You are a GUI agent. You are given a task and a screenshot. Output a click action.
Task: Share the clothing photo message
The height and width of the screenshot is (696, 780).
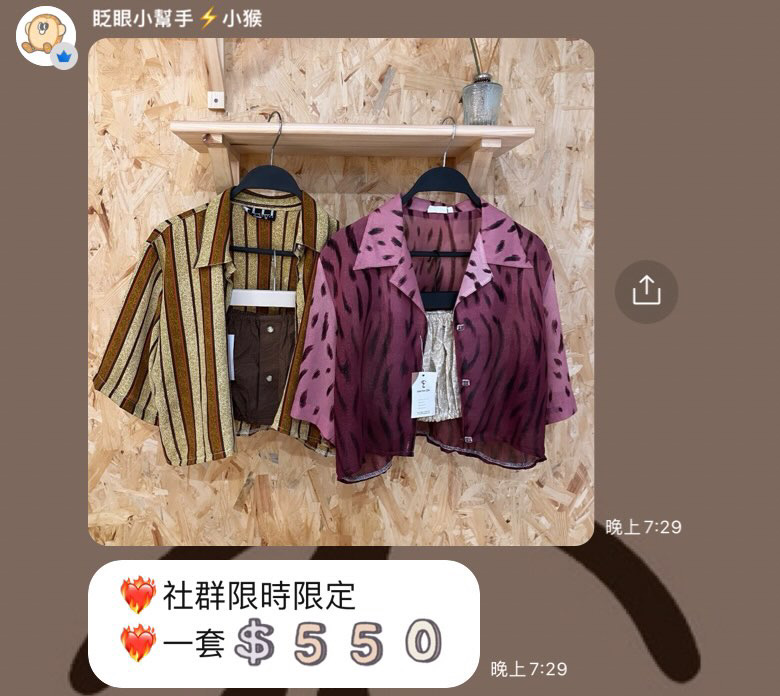click(x=646, y=291)
